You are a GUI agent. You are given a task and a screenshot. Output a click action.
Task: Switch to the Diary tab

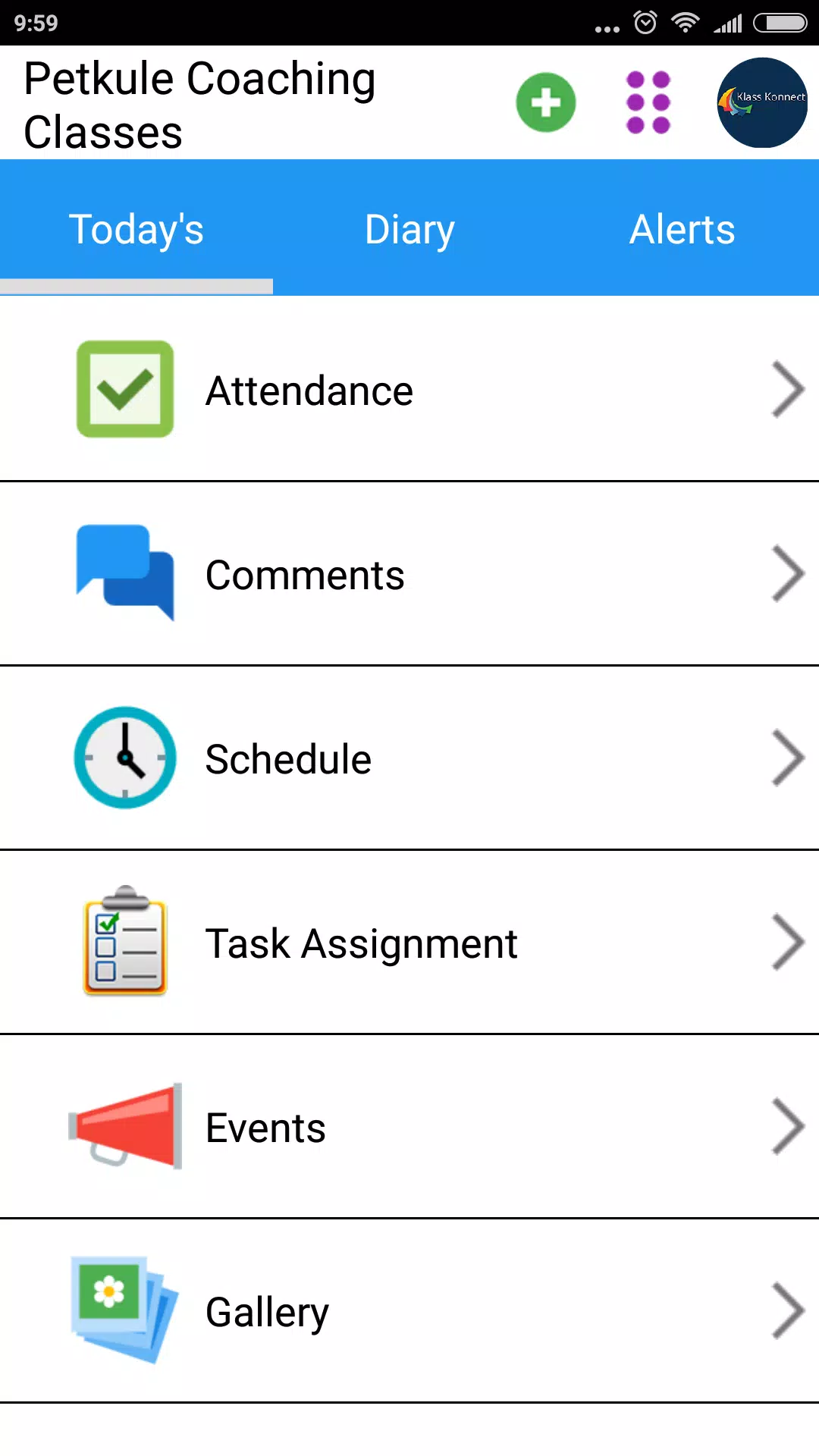[409, 227]
